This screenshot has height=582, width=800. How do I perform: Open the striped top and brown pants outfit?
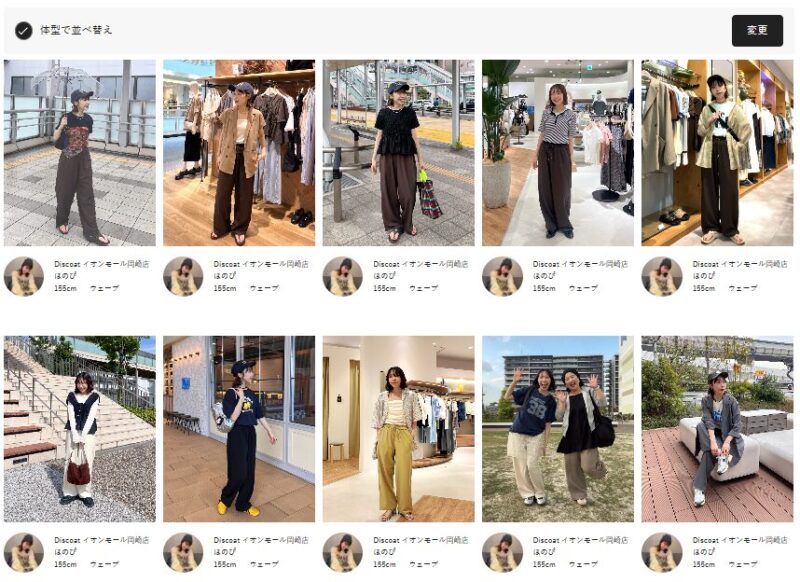point(557,152)
